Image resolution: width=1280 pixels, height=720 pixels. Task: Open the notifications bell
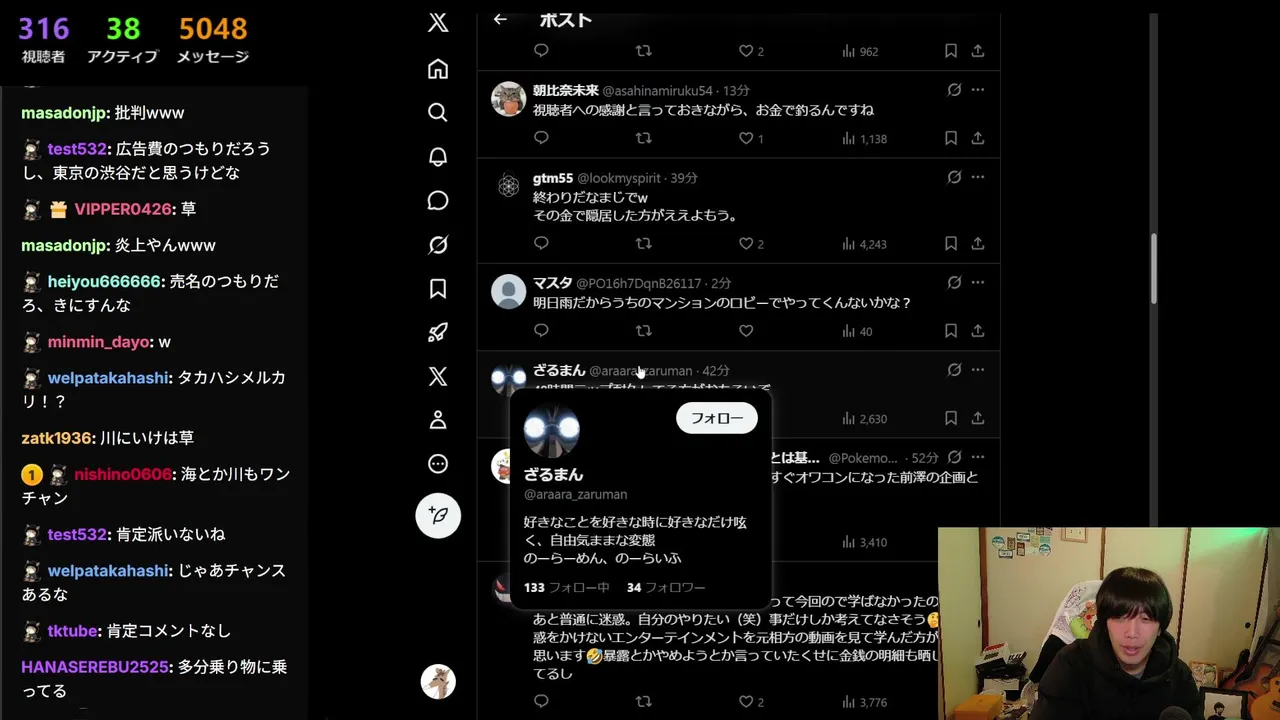click(x=438, y=157)
